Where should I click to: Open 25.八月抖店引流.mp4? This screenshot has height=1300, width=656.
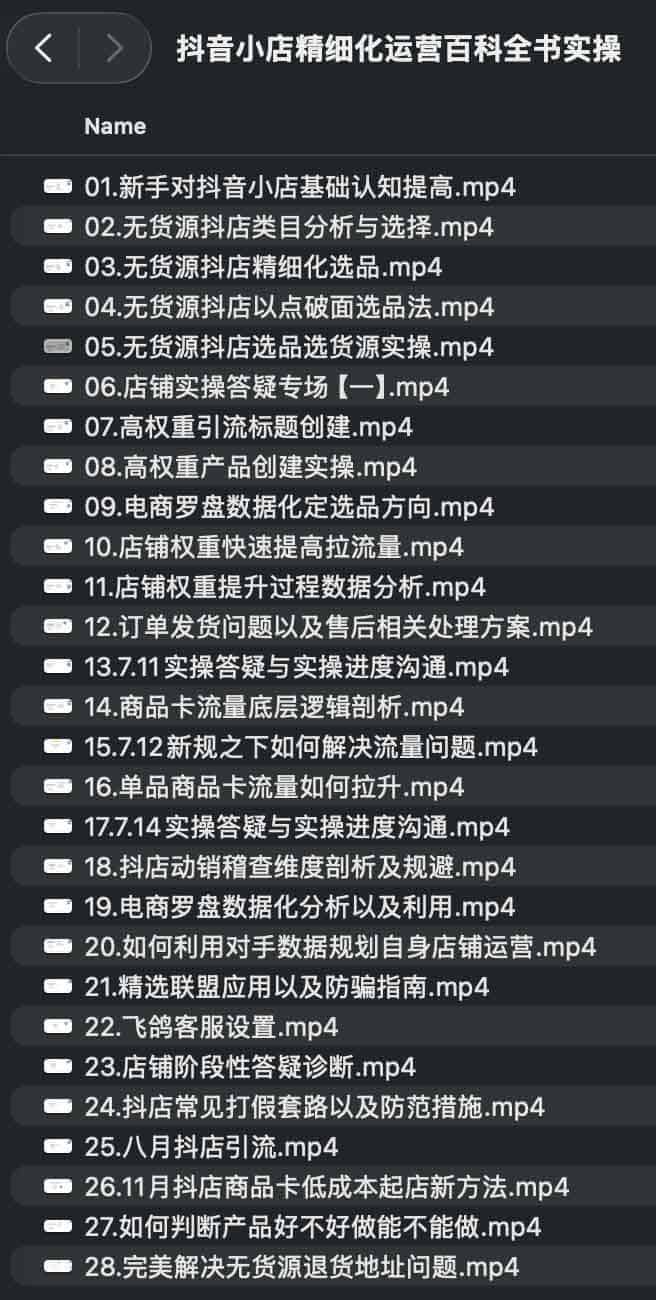211,1147
